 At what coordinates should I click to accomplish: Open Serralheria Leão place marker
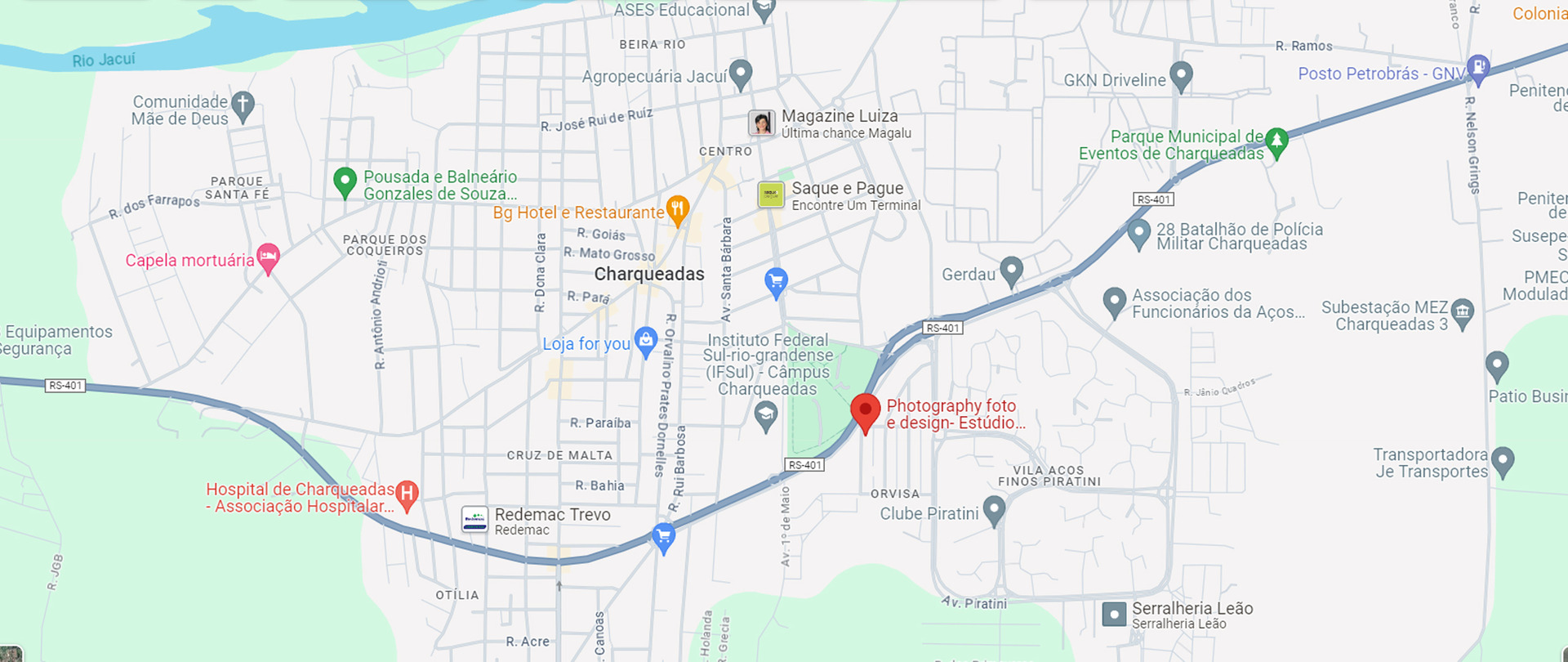pos(1114,614)
